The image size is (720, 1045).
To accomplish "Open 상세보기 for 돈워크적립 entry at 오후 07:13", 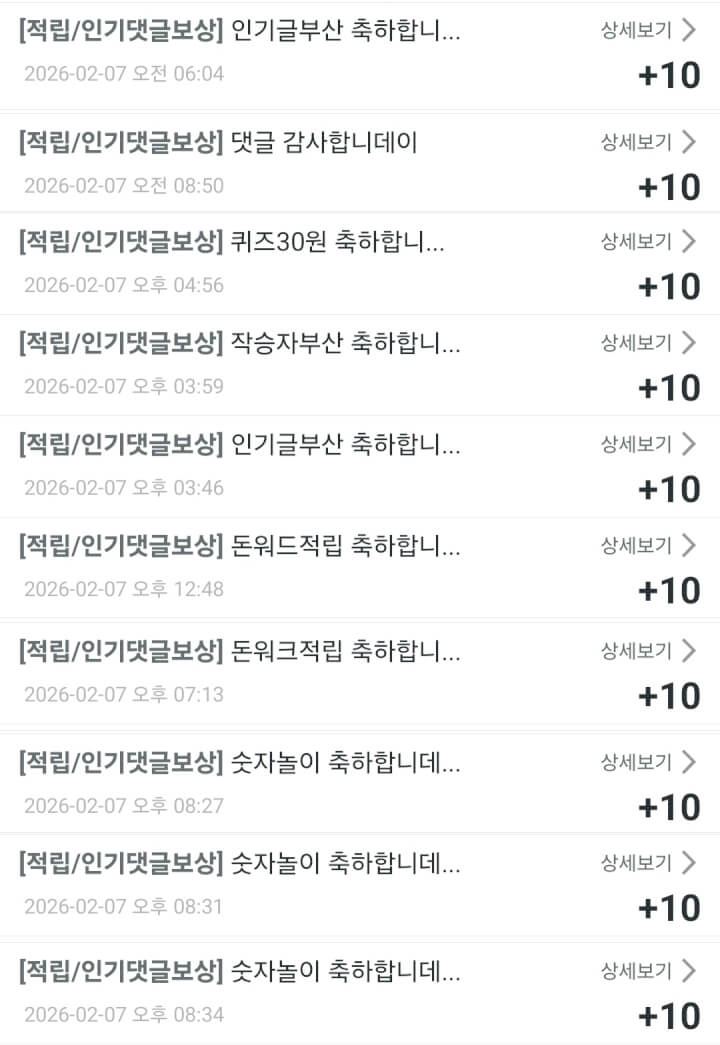I will coord(647,651).
